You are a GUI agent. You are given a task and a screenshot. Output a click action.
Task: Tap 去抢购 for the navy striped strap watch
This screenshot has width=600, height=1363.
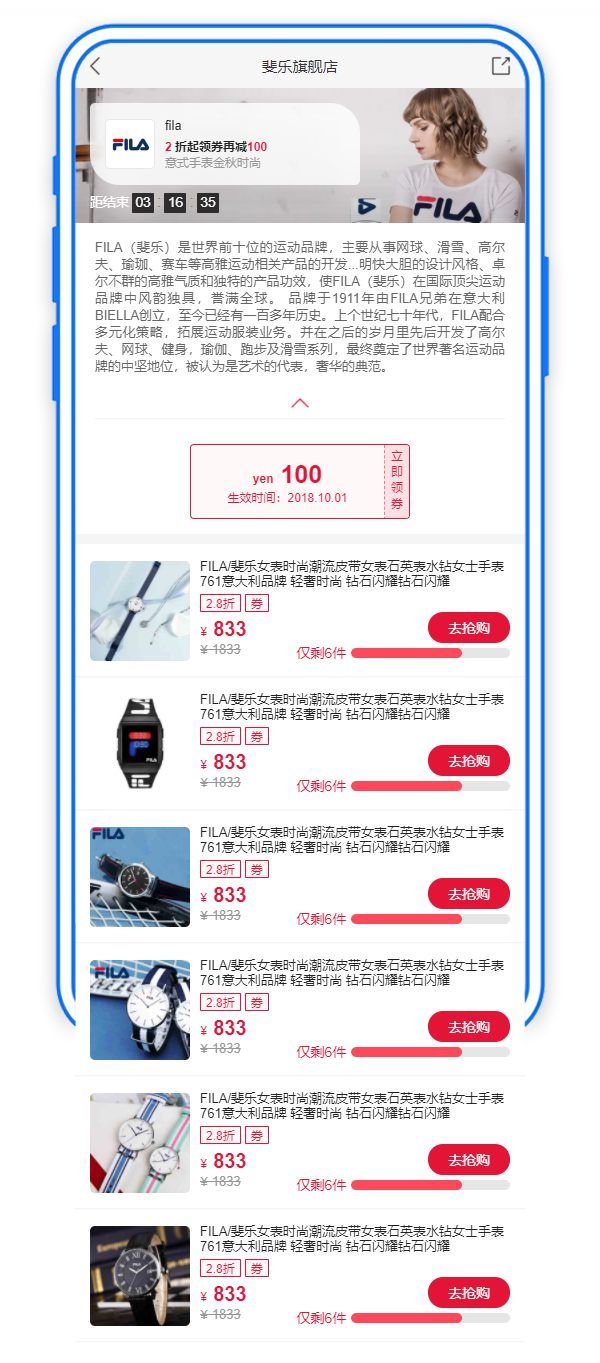(x=468, y=1027)
